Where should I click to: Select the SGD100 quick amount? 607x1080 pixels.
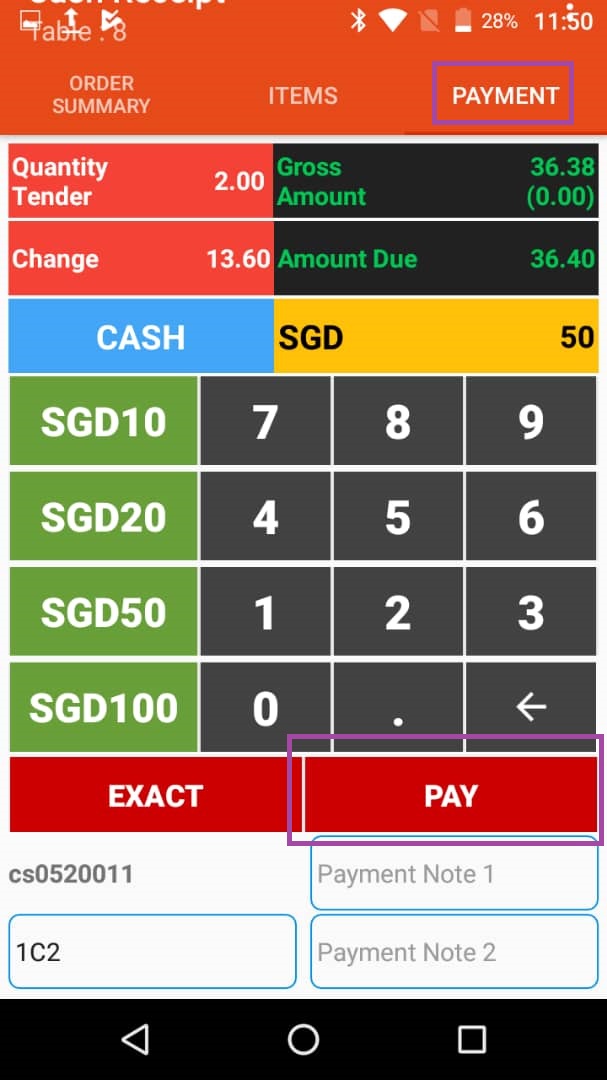[x=103, y=708]
